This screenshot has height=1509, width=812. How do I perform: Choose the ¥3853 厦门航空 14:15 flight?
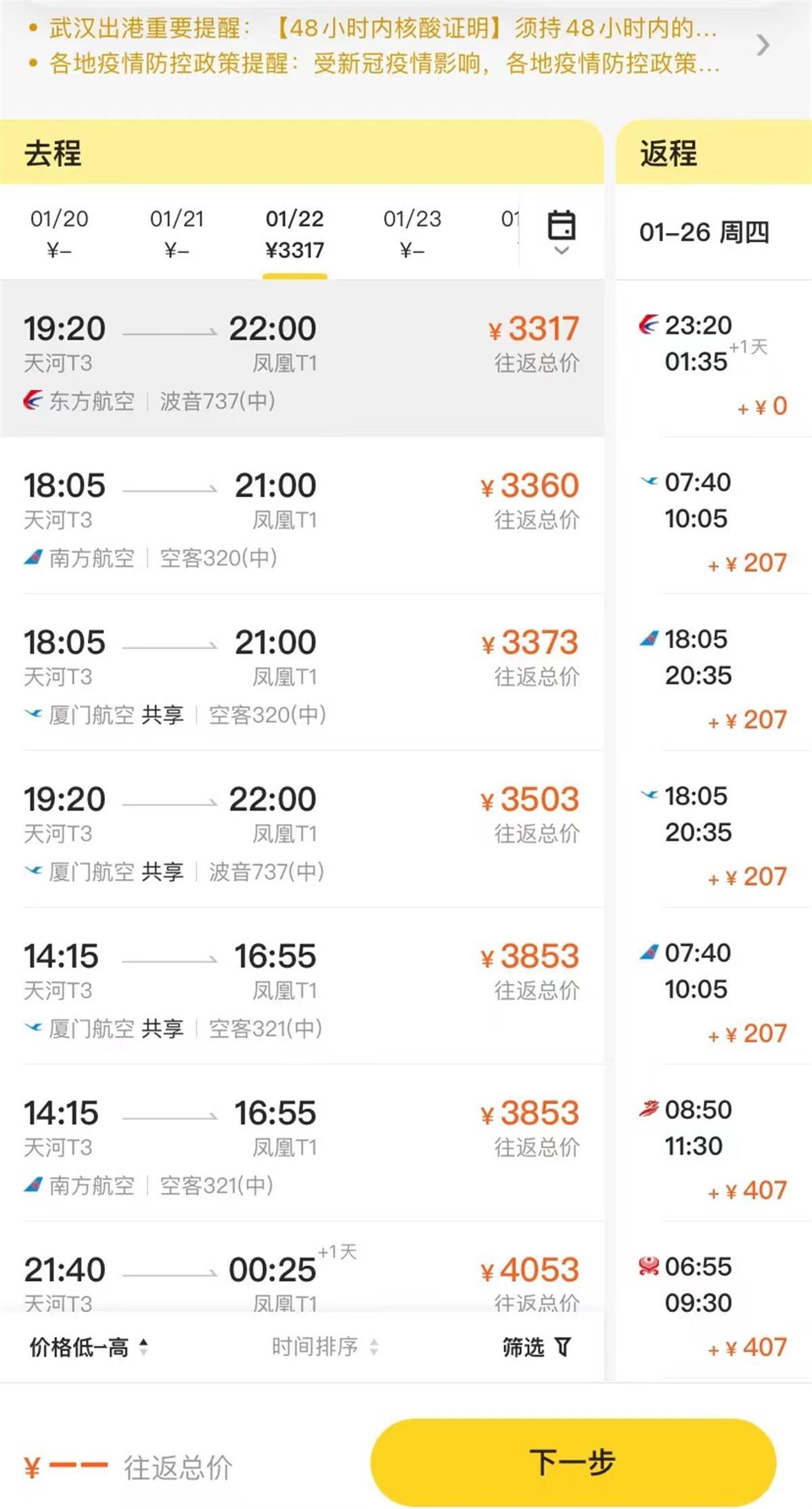(x=301, y=987)
